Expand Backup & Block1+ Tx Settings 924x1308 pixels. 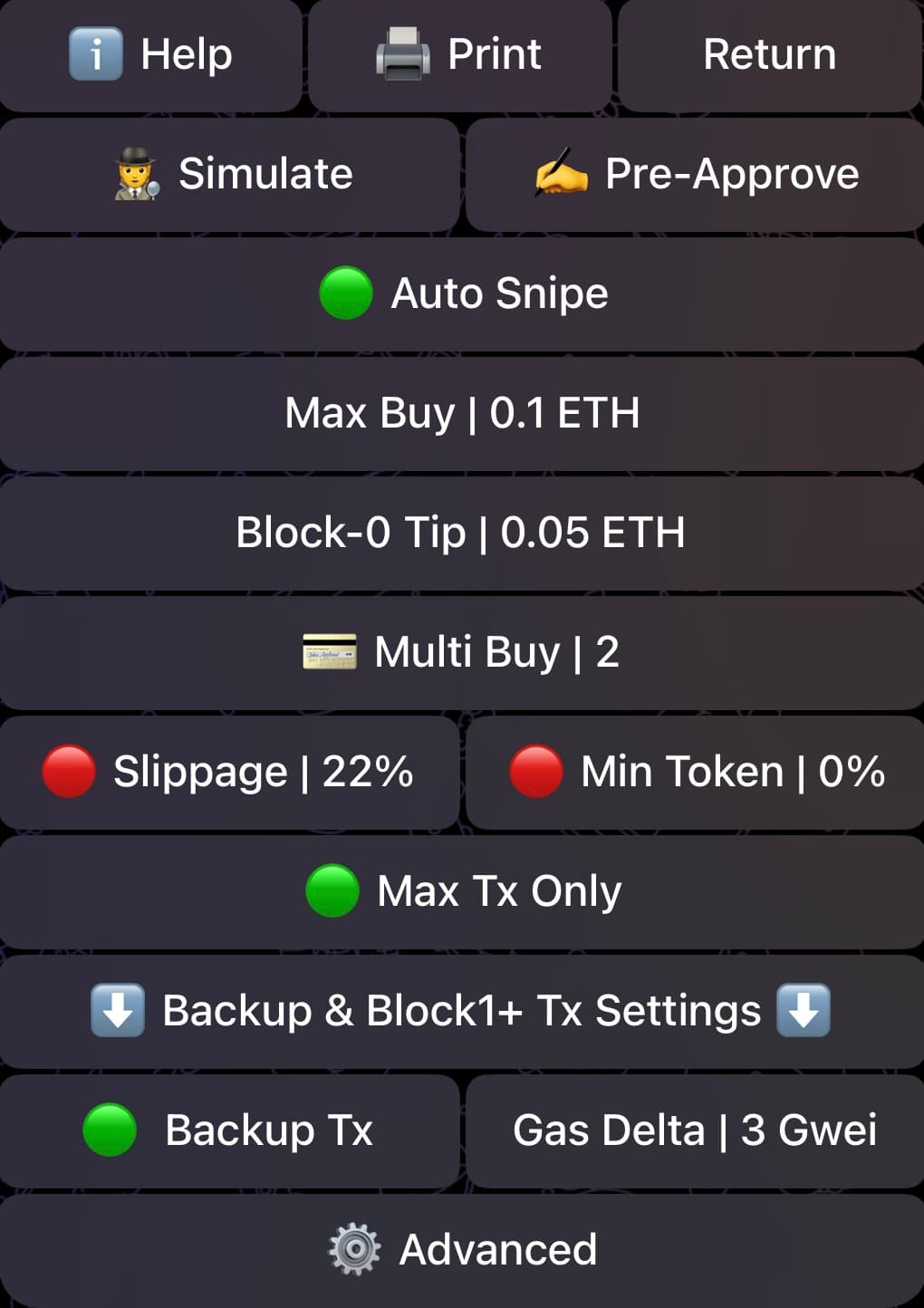pyautogui.click(x=462, y=1010)
